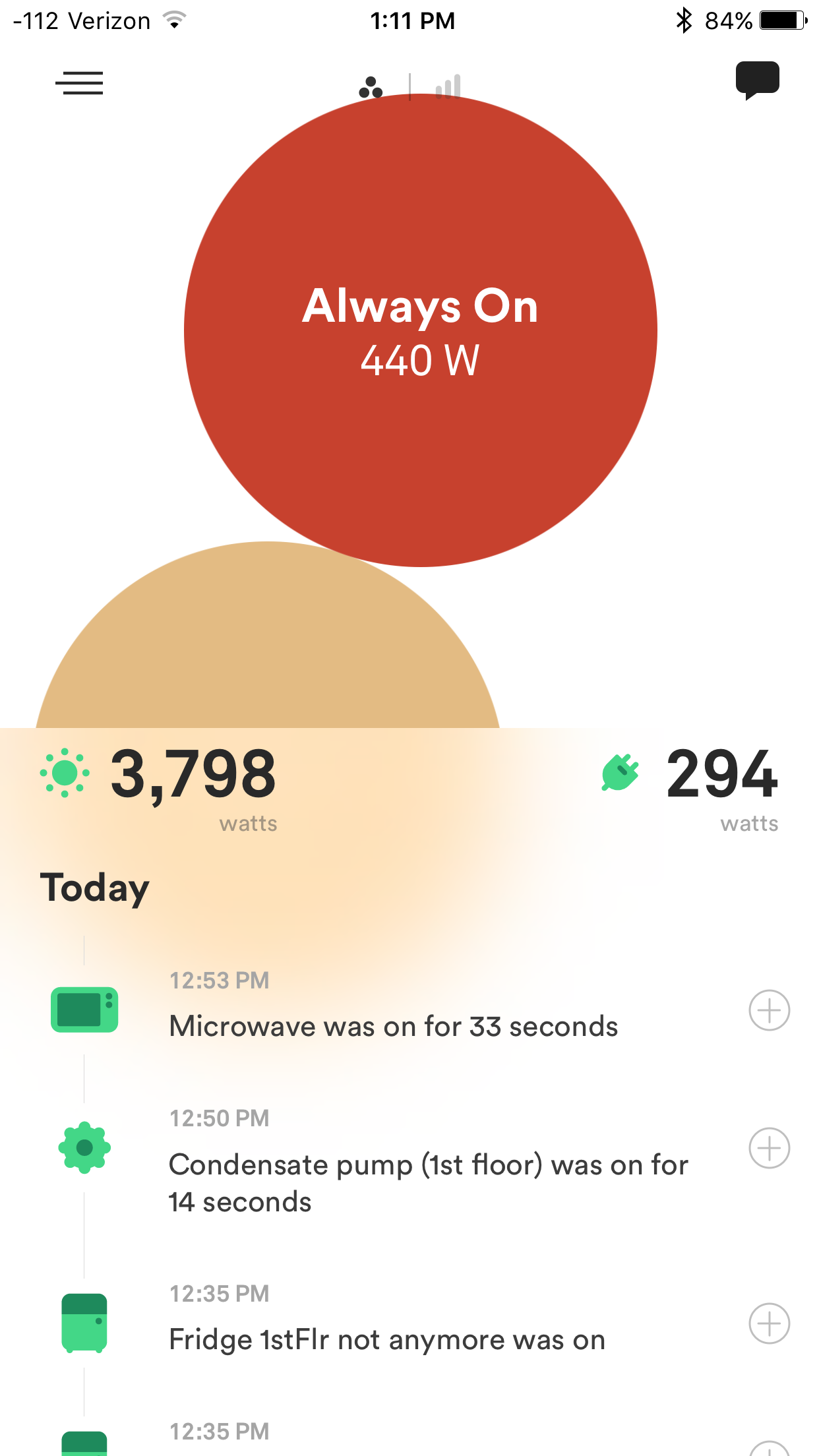Open the Microwave was on timeline entry
This screenshot has width=819, height=1456.
(393, 1026)
